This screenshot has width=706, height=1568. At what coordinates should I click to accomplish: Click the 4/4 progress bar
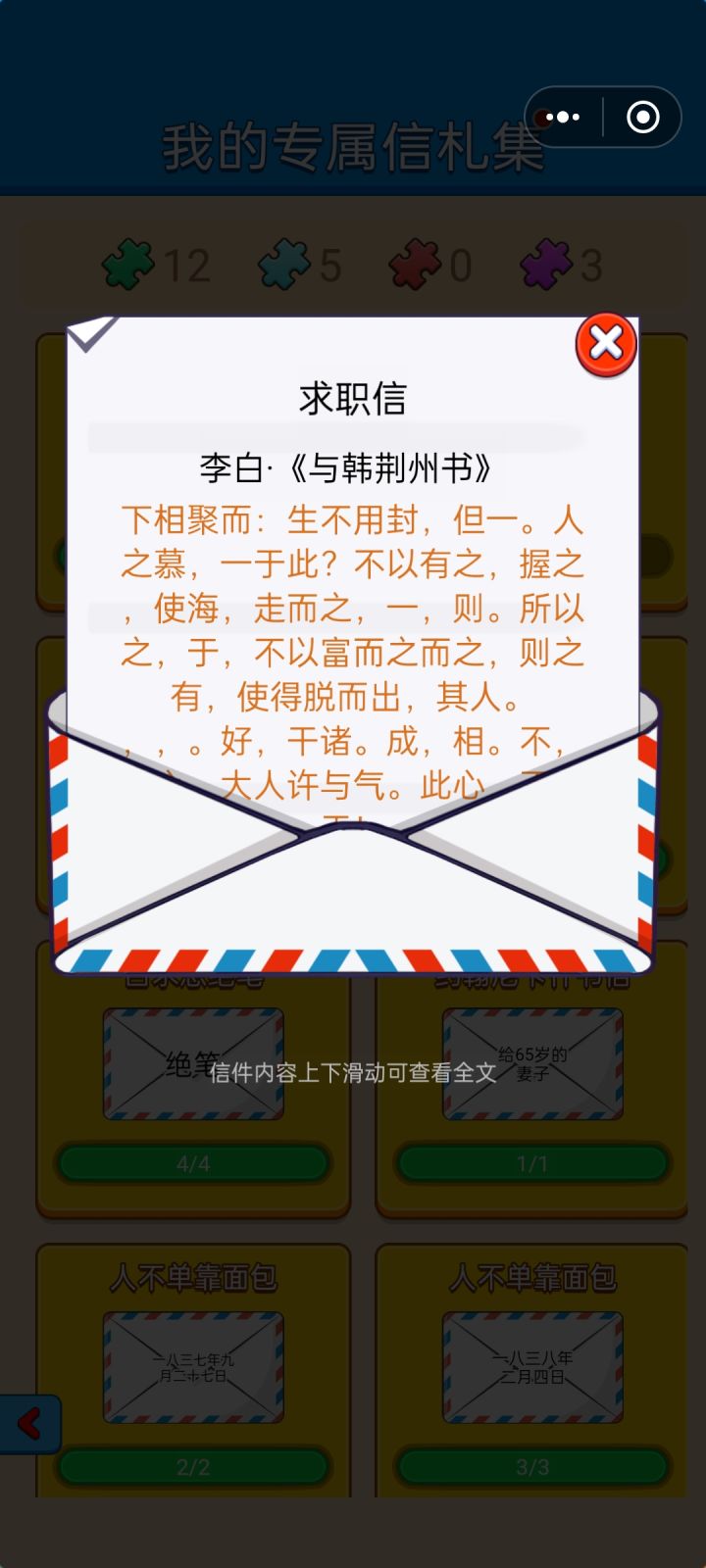coord(193,1163)
